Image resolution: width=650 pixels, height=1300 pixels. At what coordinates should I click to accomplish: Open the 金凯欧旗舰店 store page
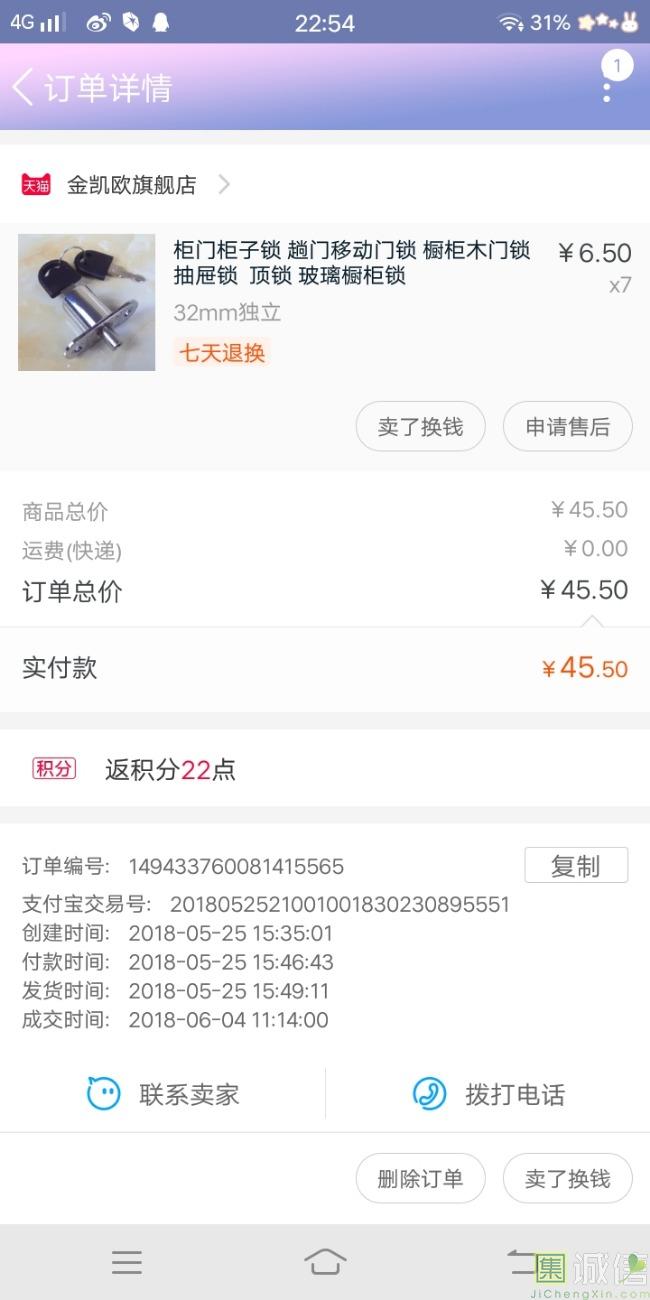coord(130,185)
